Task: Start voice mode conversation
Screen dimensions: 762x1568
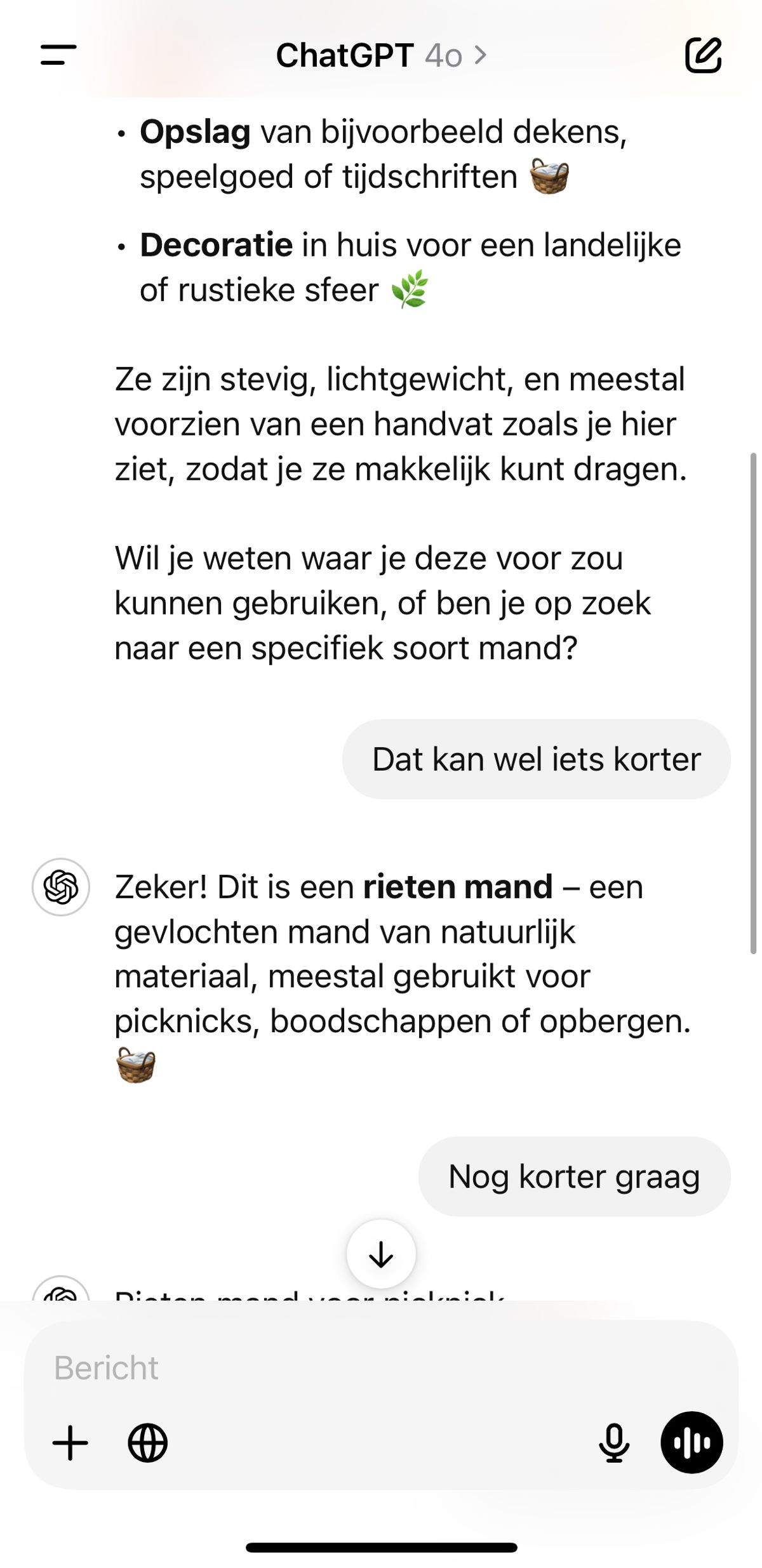Action: click(692, 1443)
